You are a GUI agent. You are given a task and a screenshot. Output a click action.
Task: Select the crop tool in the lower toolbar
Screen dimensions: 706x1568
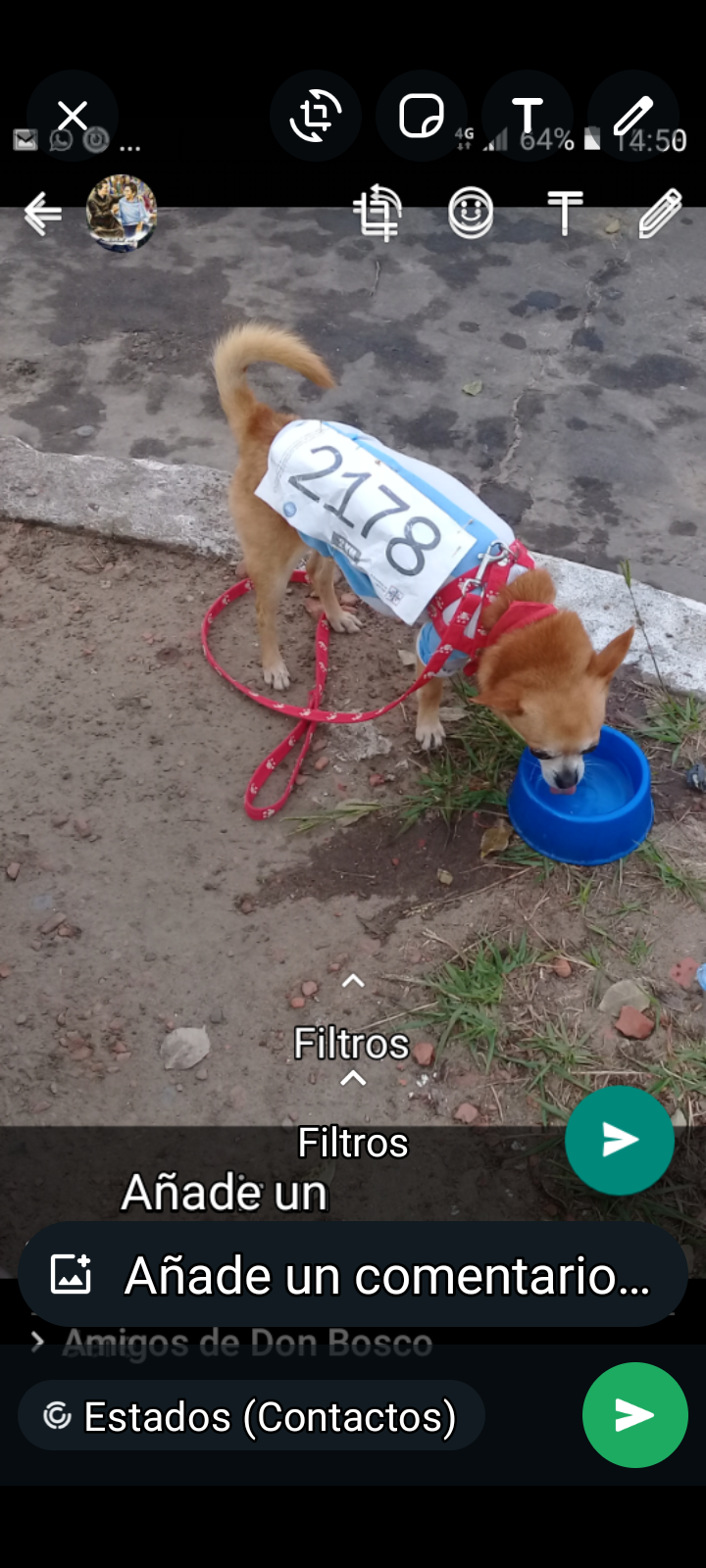pos(379,214)
